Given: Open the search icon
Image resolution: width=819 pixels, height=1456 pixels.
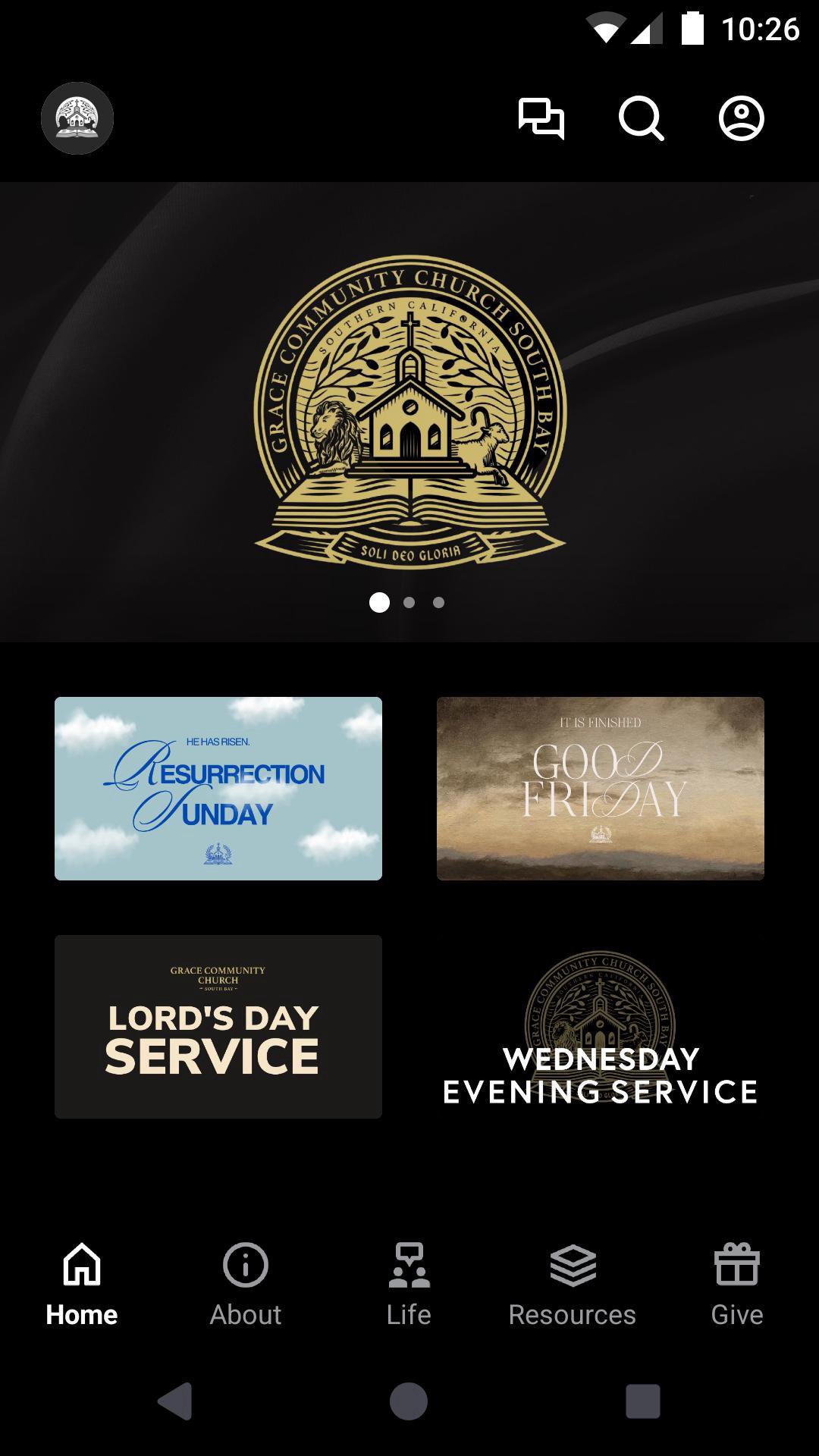Looking at the screenshot, I should tap(642, 118).
